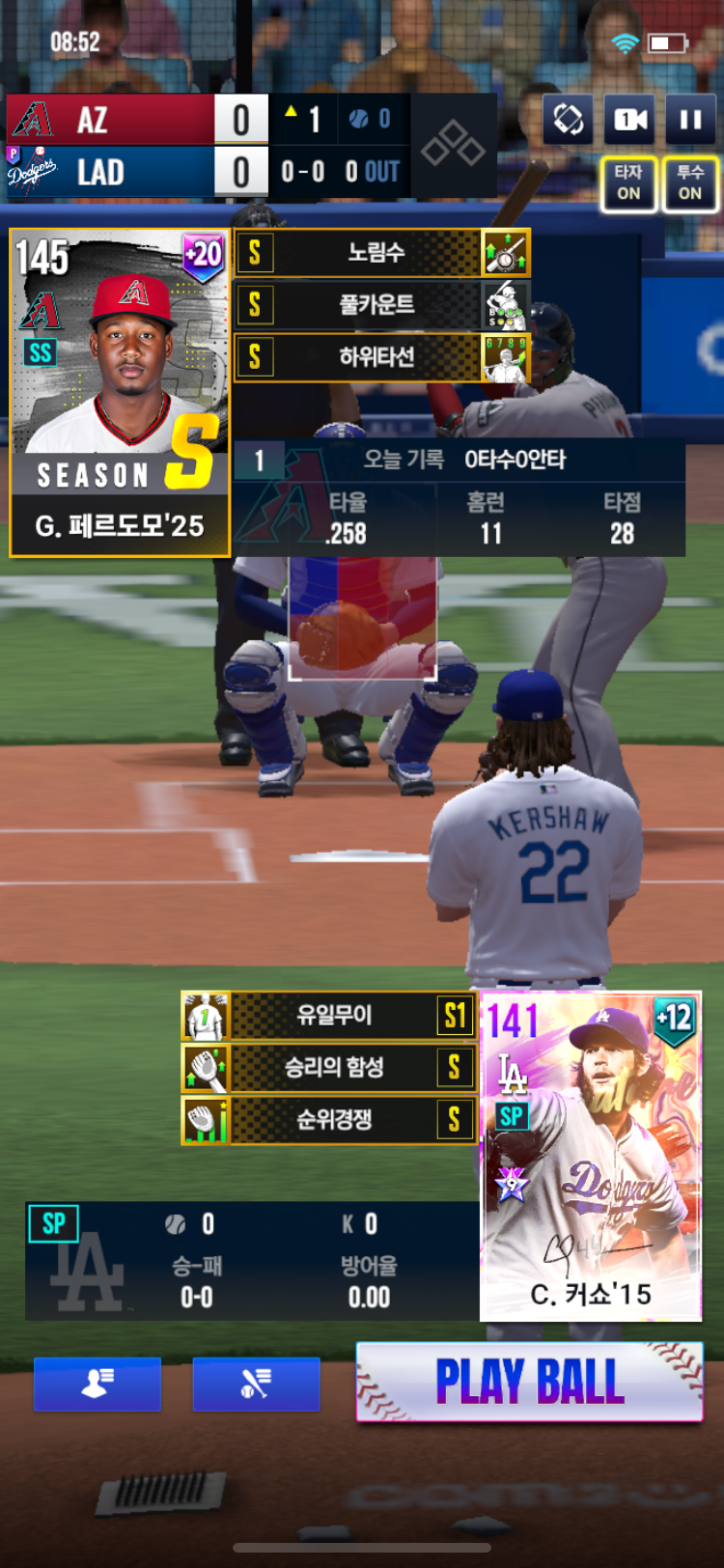Switch the camera view
This screenshot has width=724, height=1568.
[x=629, y=120]
